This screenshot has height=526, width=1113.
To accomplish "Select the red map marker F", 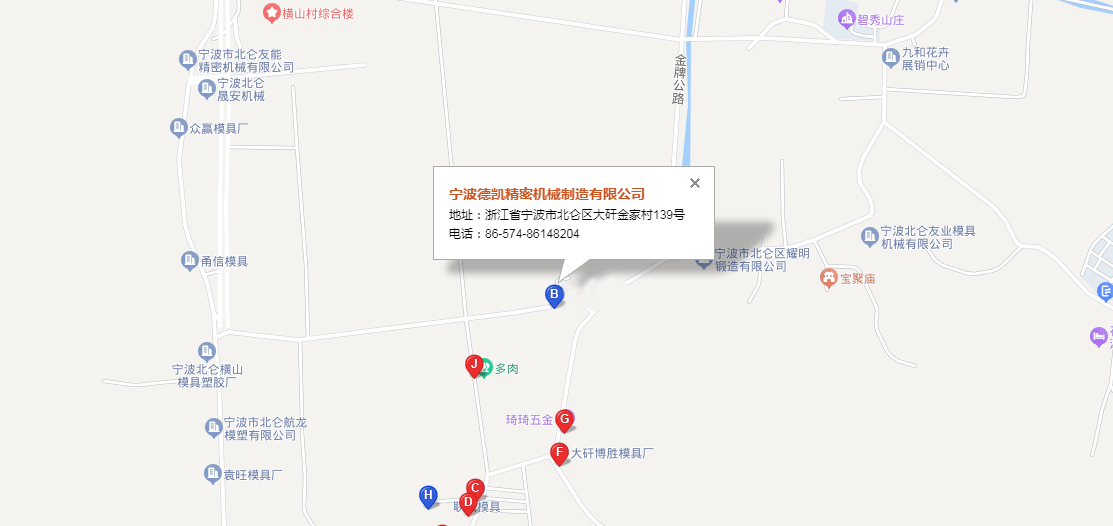I will click(560, 453).
